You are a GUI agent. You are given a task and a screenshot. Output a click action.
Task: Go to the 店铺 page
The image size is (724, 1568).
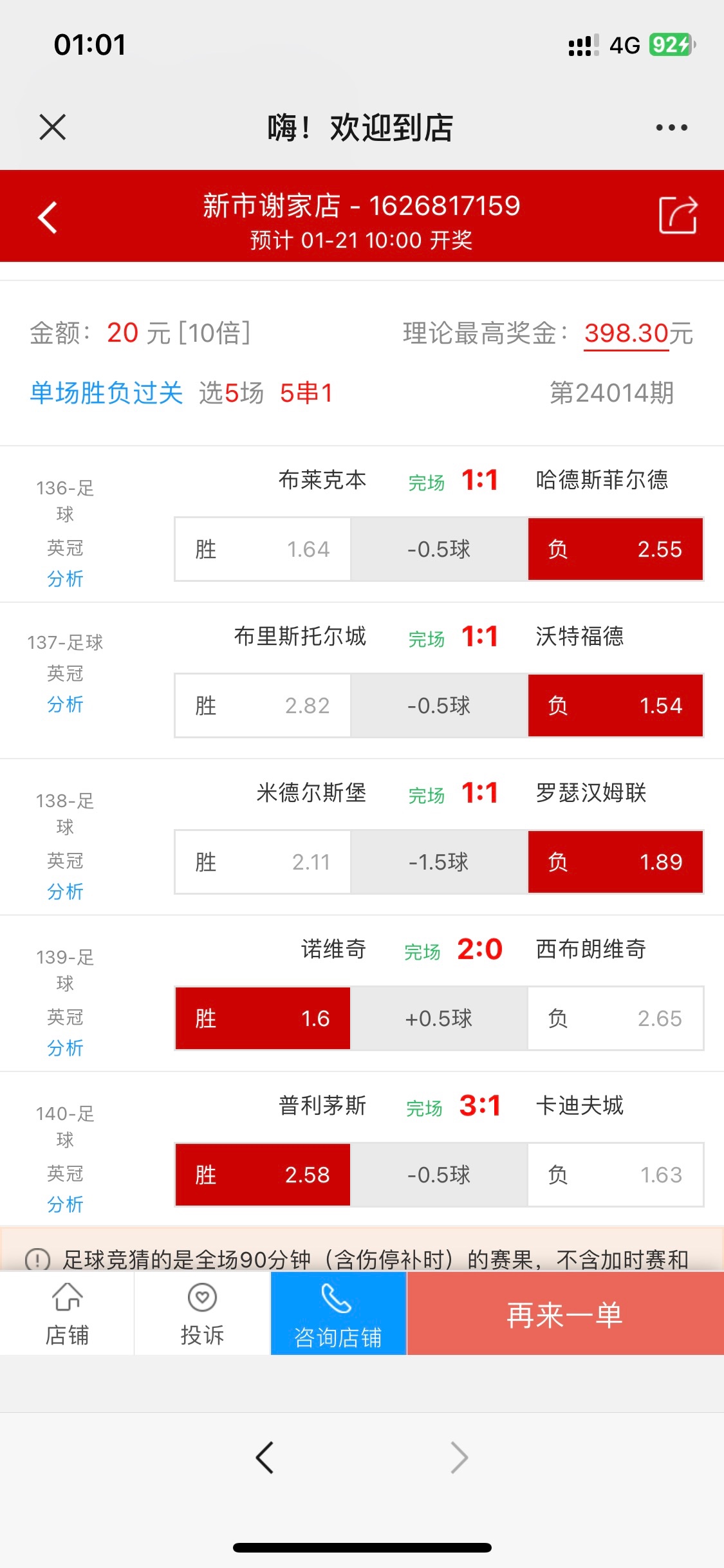pos(67,1314)
